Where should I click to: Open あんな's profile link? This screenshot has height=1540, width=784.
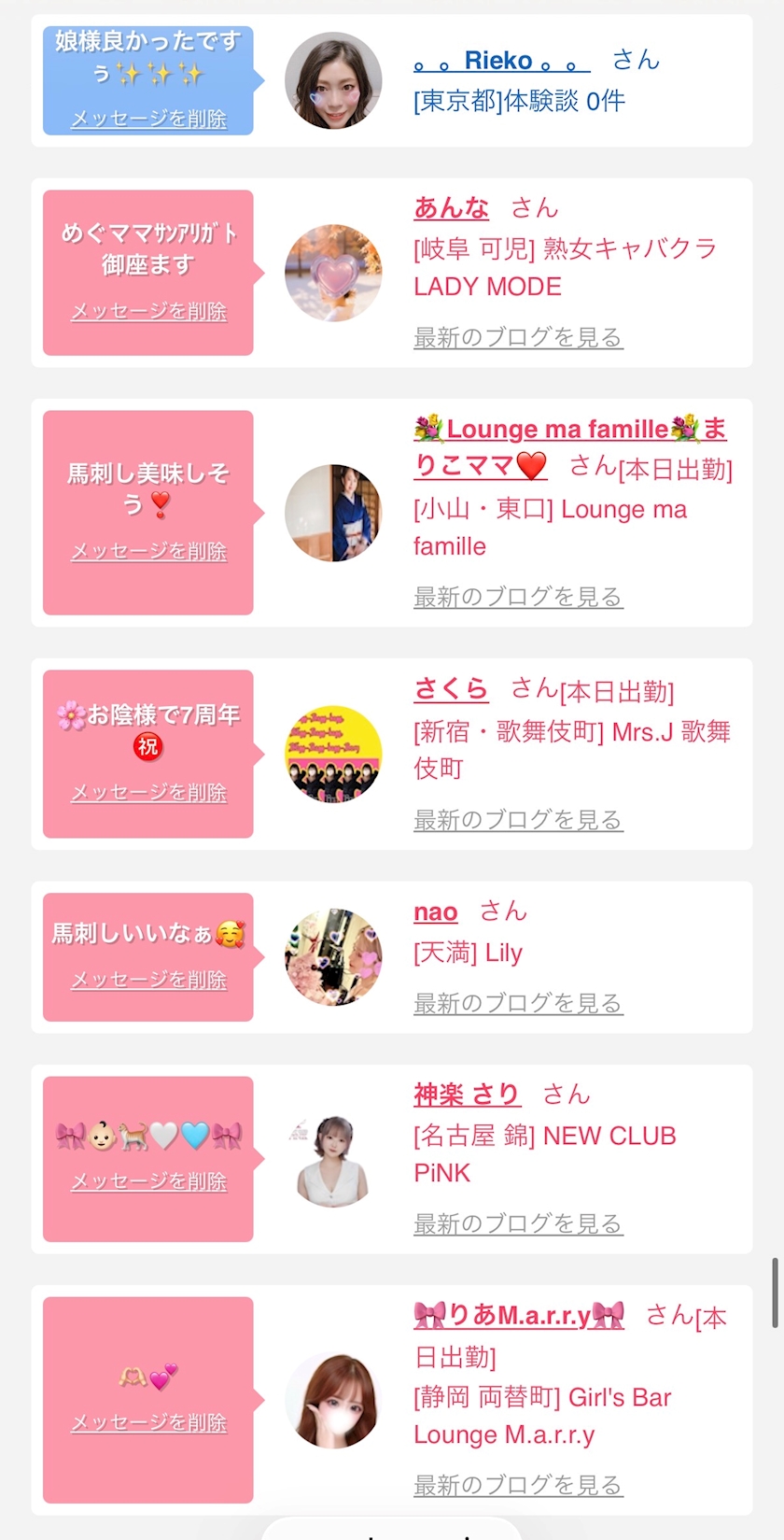pos(451,208)
